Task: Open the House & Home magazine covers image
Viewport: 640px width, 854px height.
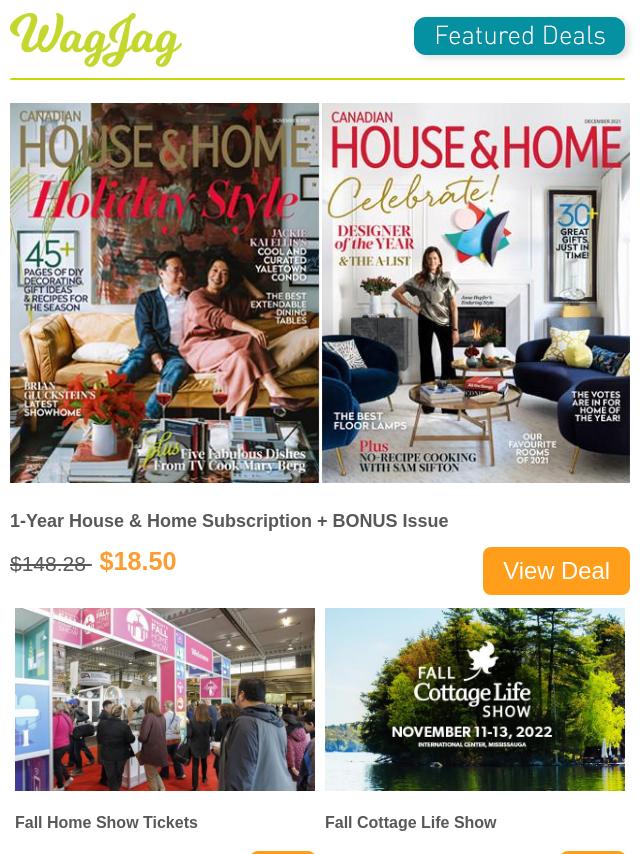Action: pyautogui.click(x=320, y=292)
